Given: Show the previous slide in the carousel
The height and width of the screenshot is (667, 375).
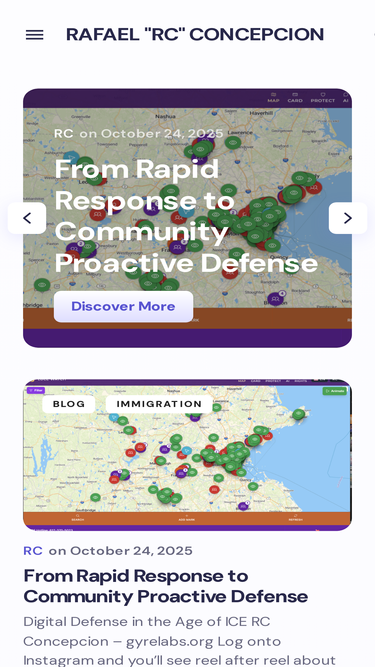Looking at the screenshot, I should point(27,218).
